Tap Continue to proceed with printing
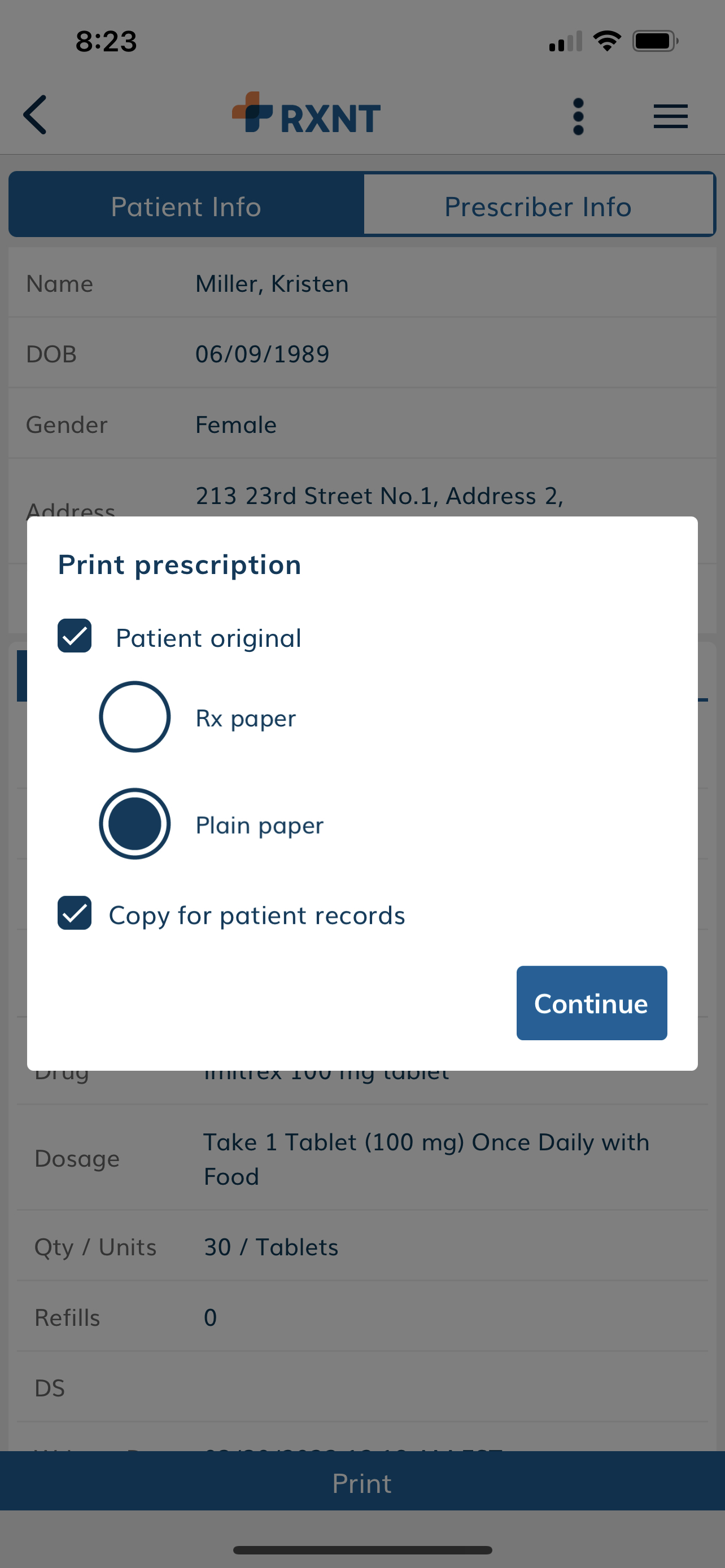Image resolution: width=725 pixels, height=1568 pixels. tap(592, 1003)
